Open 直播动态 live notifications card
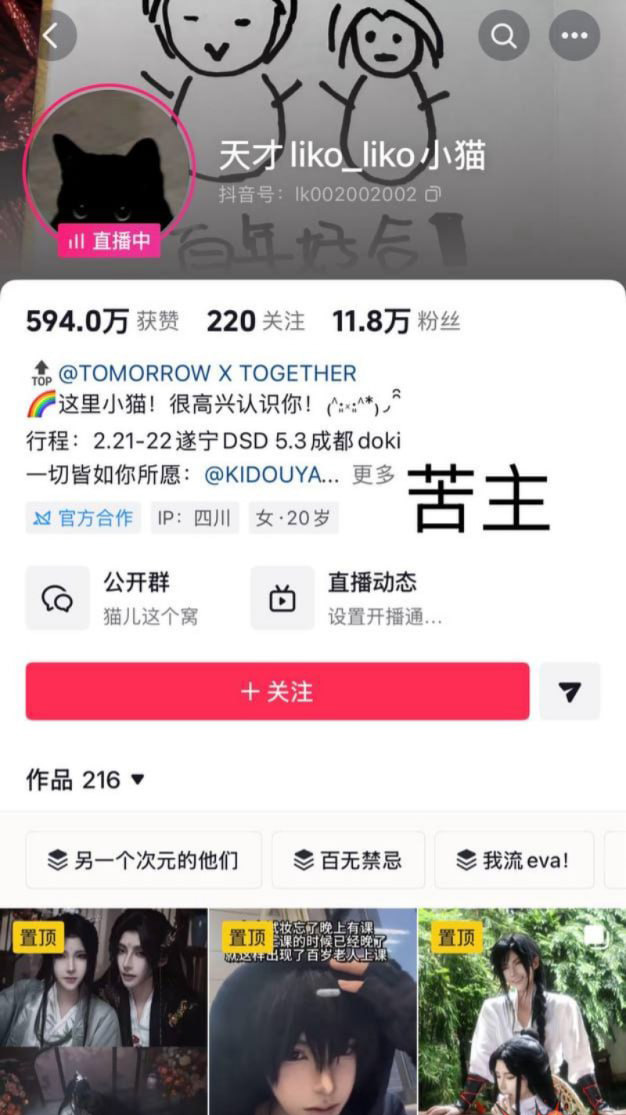 (350, 598)
